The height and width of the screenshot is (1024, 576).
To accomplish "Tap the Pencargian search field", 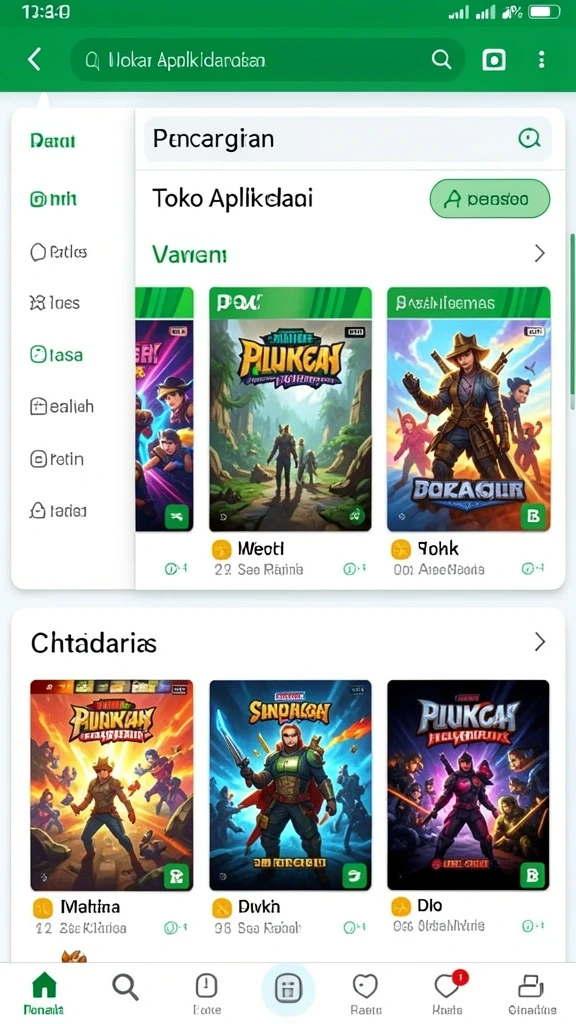I will (347, 139).
